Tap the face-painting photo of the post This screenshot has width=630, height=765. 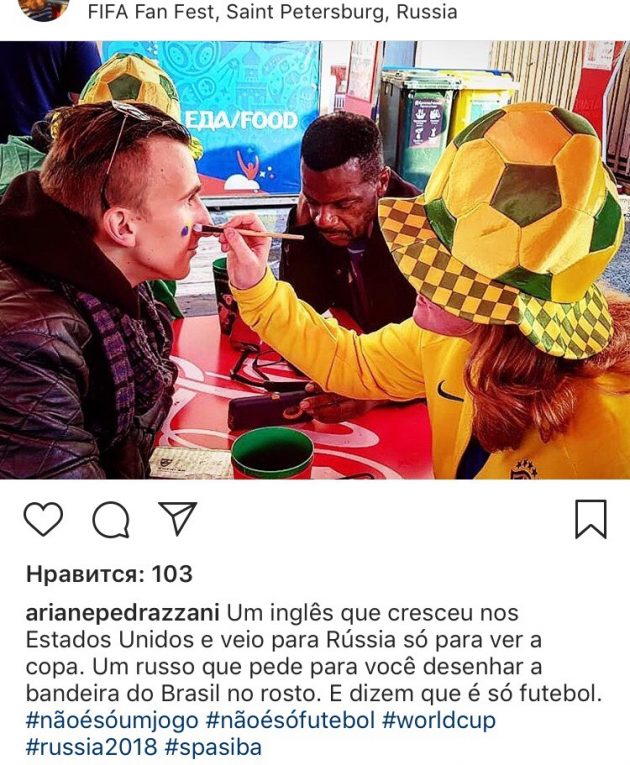(x=315, y=260)
